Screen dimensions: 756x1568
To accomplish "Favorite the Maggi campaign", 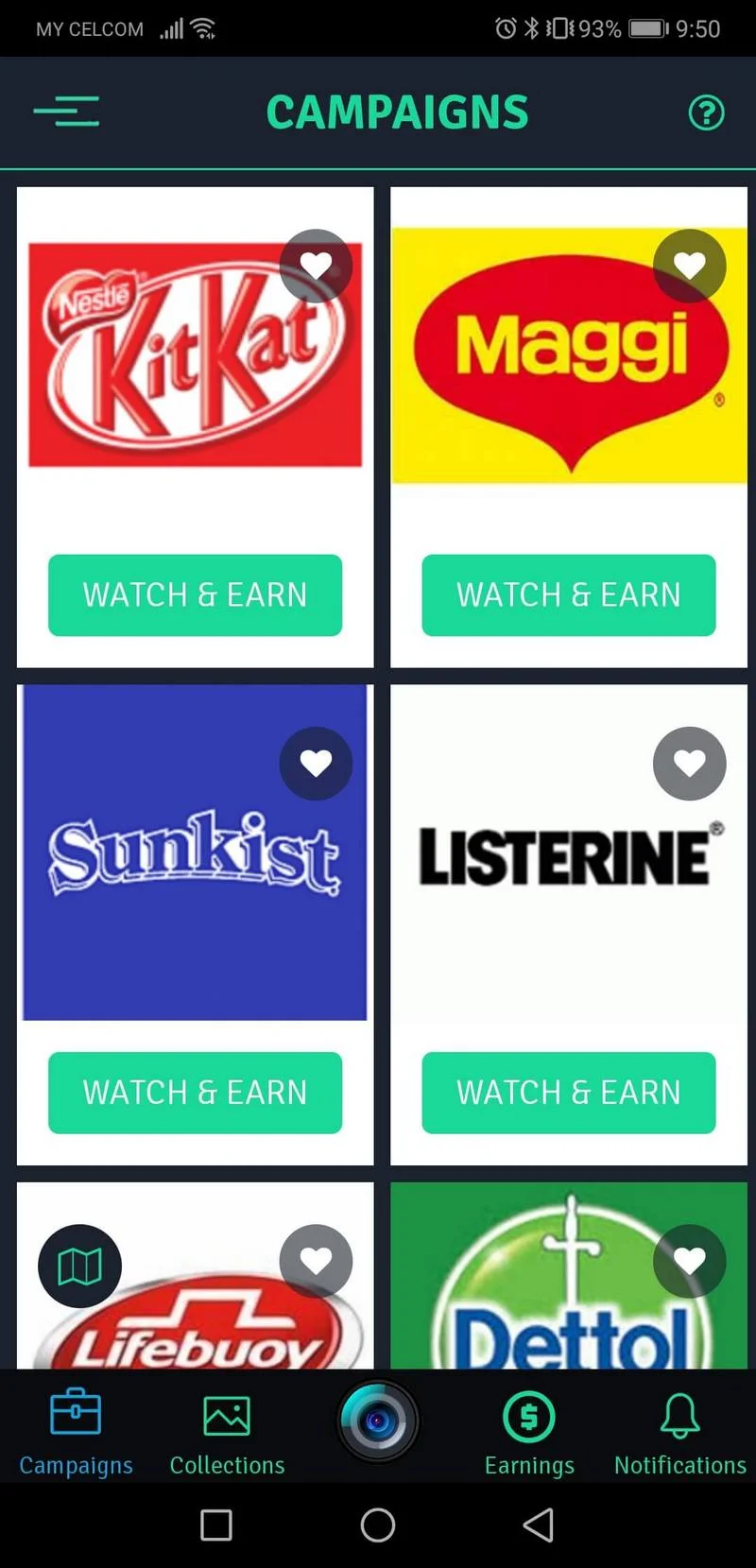I will [690, 266].
